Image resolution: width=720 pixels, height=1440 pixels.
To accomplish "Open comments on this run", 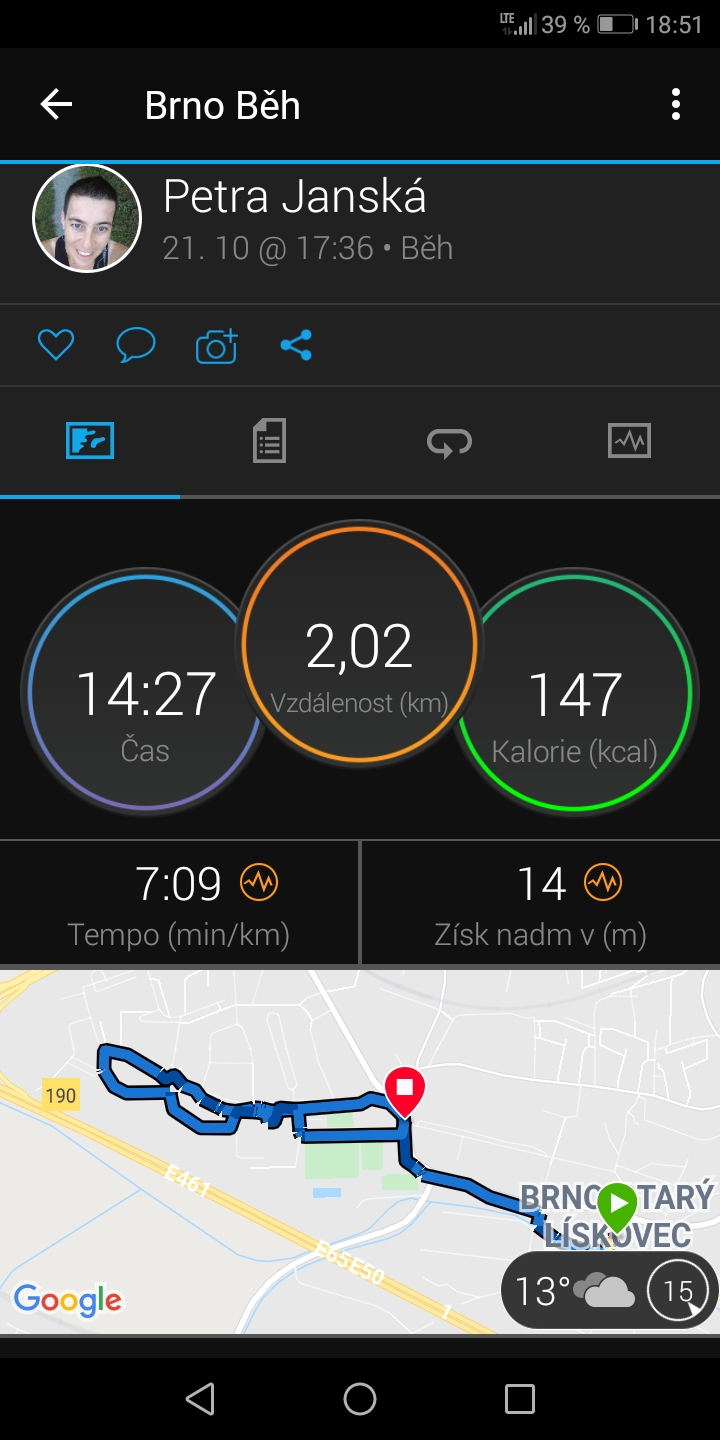I will click(x=136, y=346).
